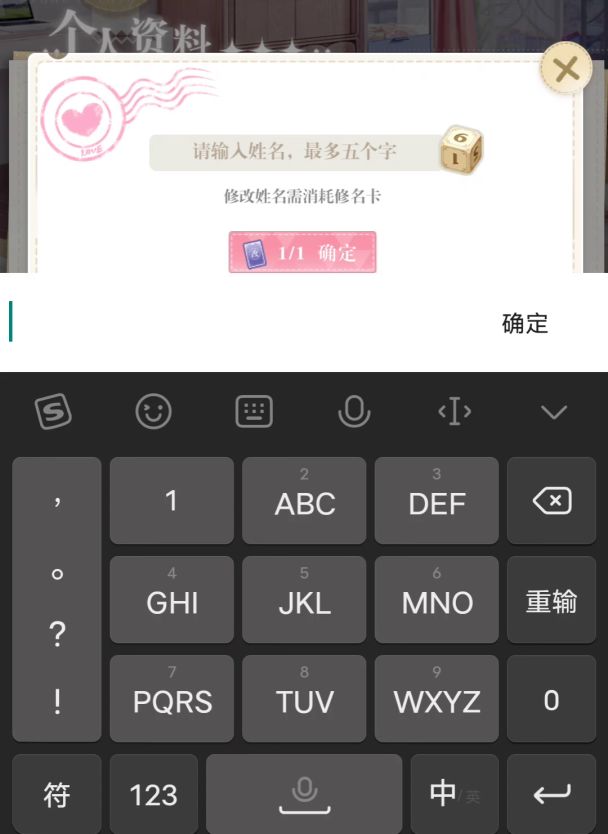608x834 pixels.
Task: Toggle 中/英 language key
Action: (x=453, y=794)
